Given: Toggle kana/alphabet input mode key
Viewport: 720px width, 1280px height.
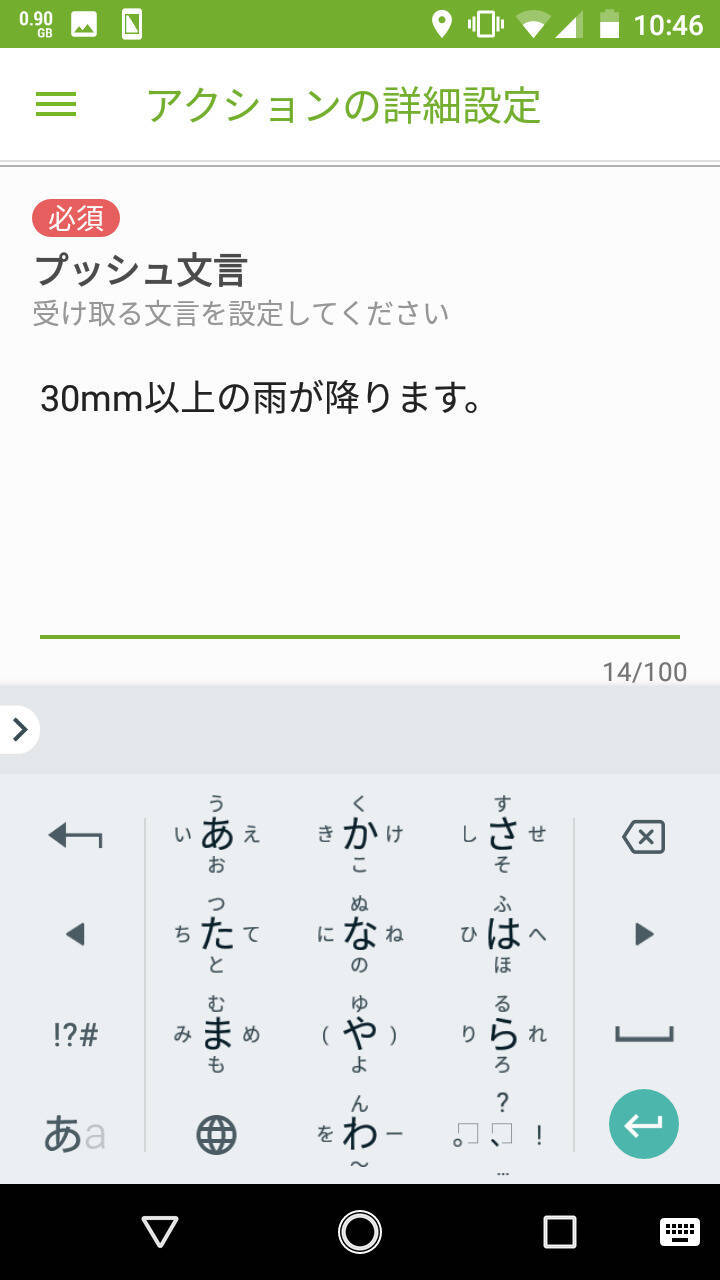Looking at the screenshot, I should coord(75,1134).
